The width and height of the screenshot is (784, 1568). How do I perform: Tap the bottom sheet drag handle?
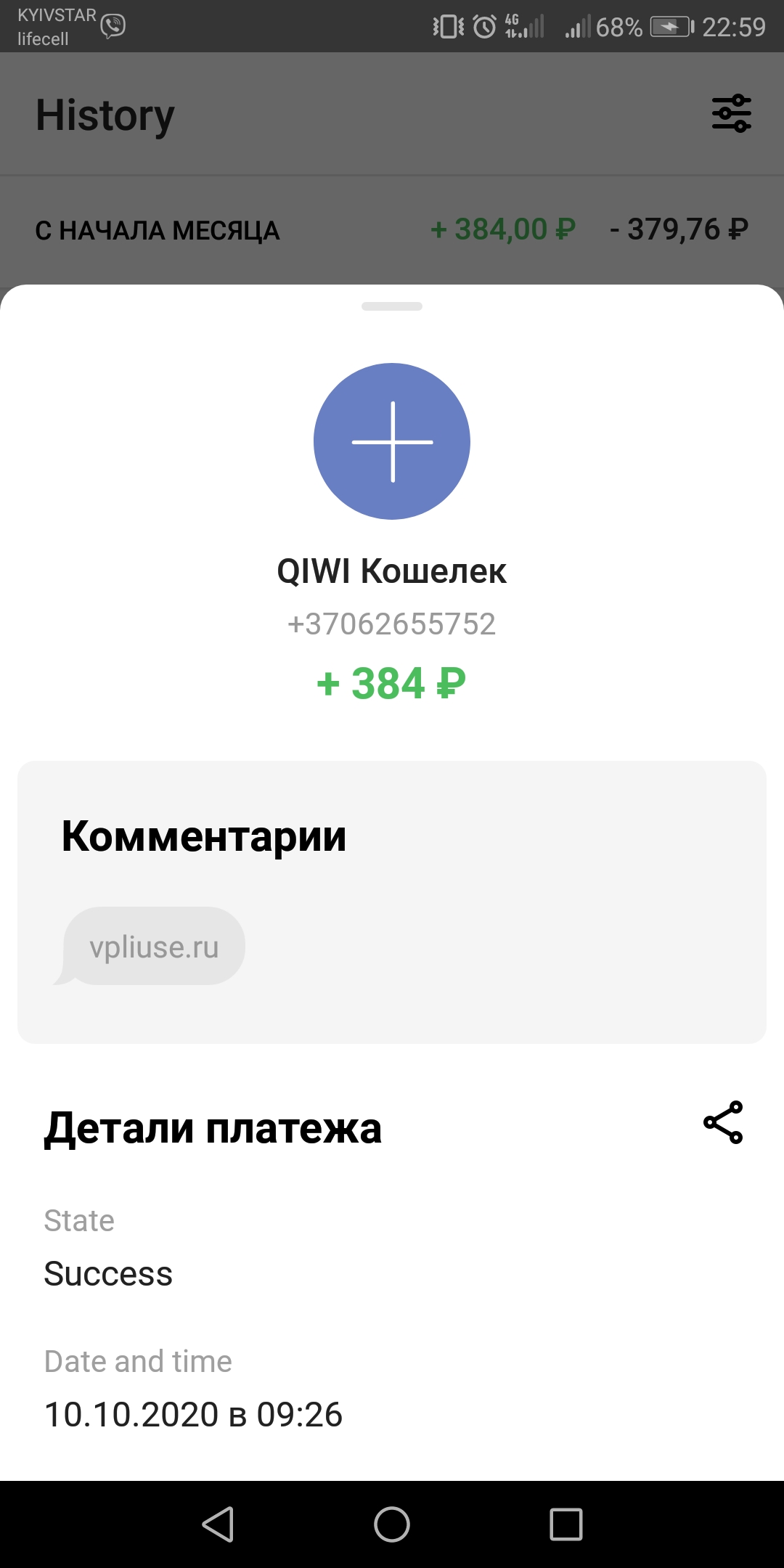click(x=392, y=306)
